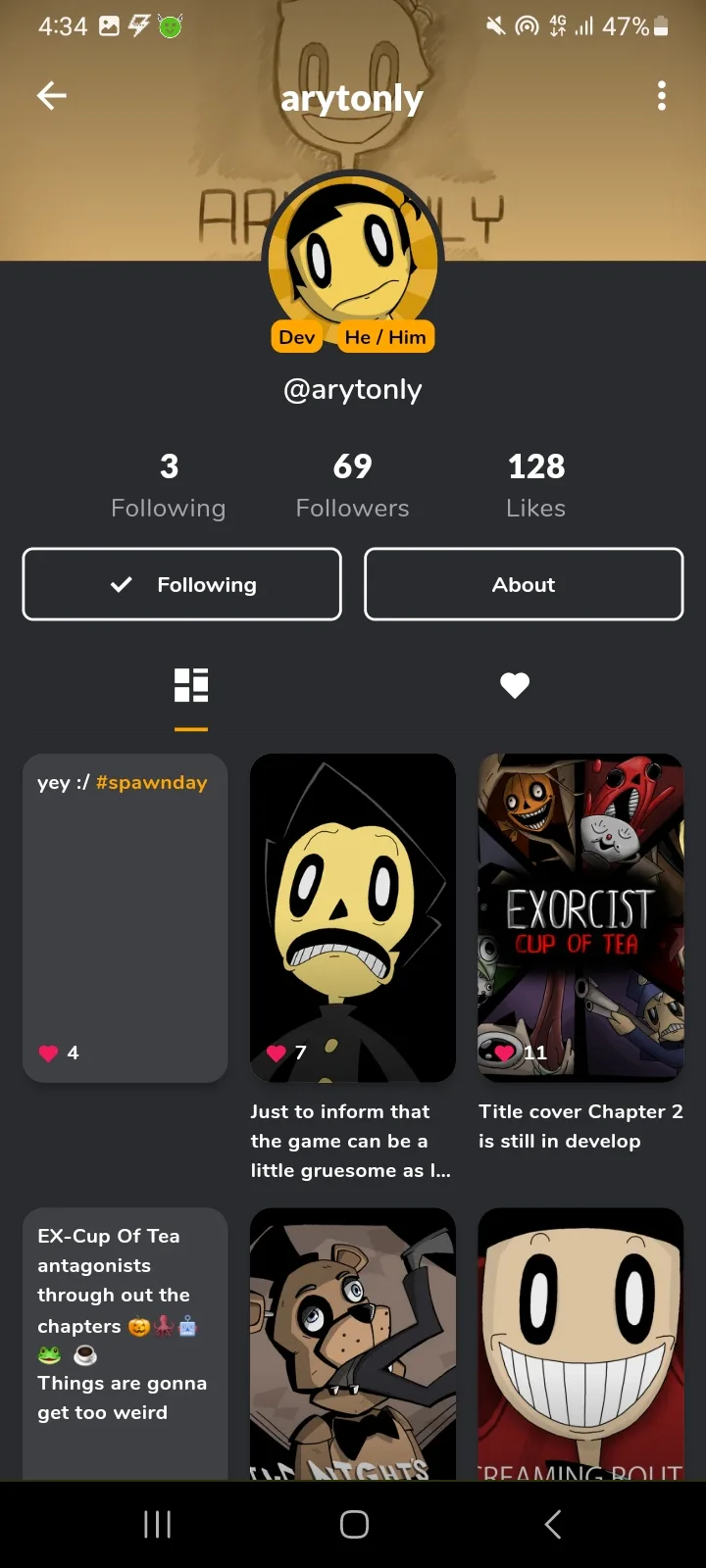Open the 'yey :/ #spawnday' post
The image size is (706, 1568).
(x=126, y=917)
